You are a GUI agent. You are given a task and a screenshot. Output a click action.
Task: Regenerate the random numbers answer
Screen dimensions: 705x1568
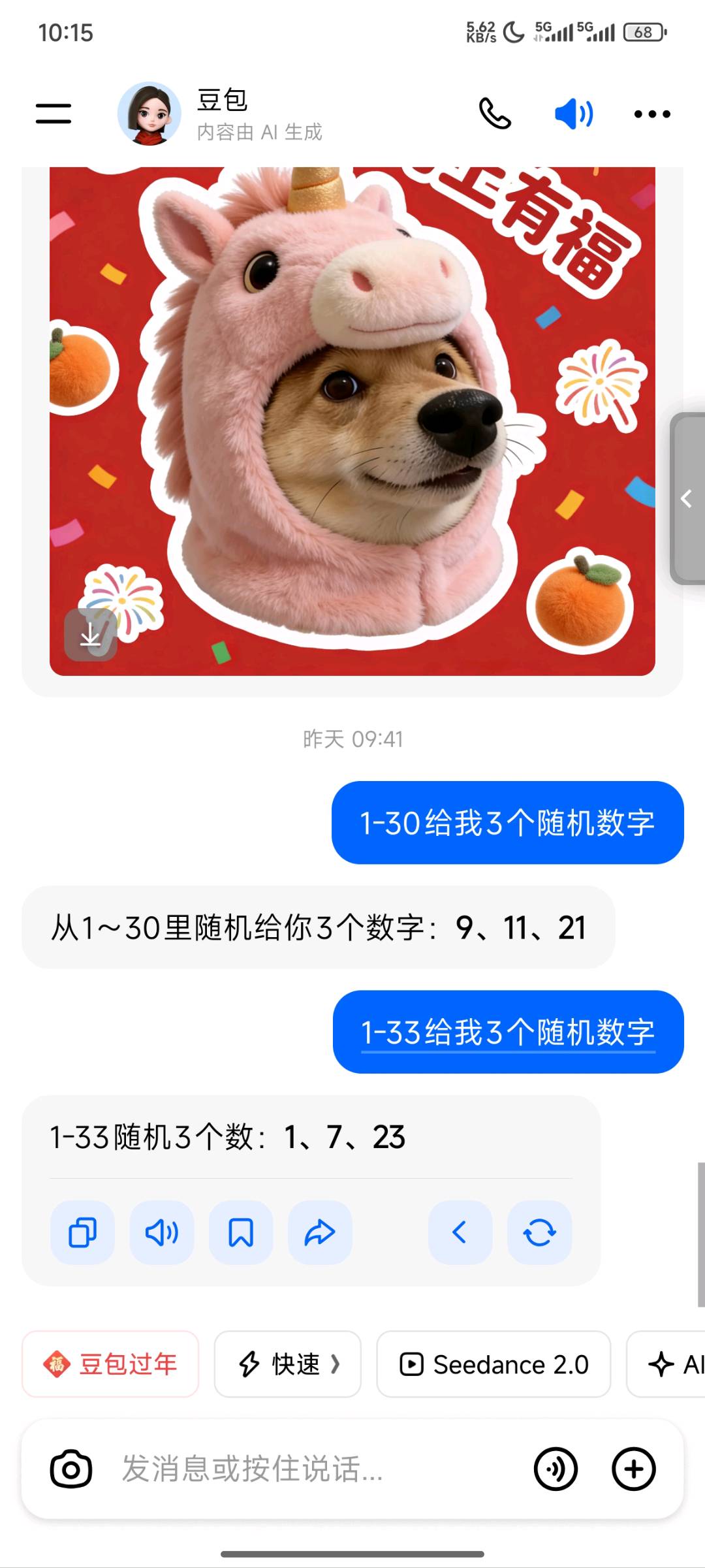tap(539, 1232)
